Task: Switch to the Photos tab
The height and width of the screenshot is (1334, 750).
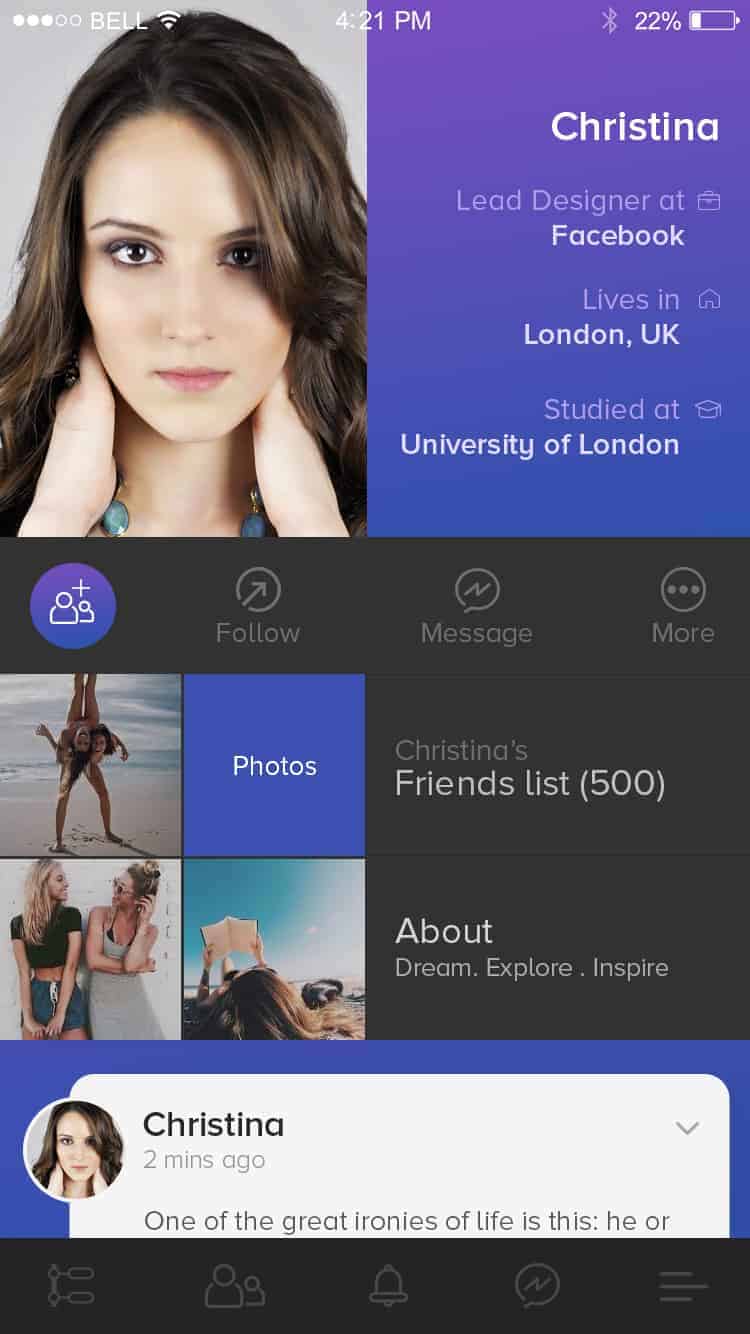Action: (x=273, y=765)
